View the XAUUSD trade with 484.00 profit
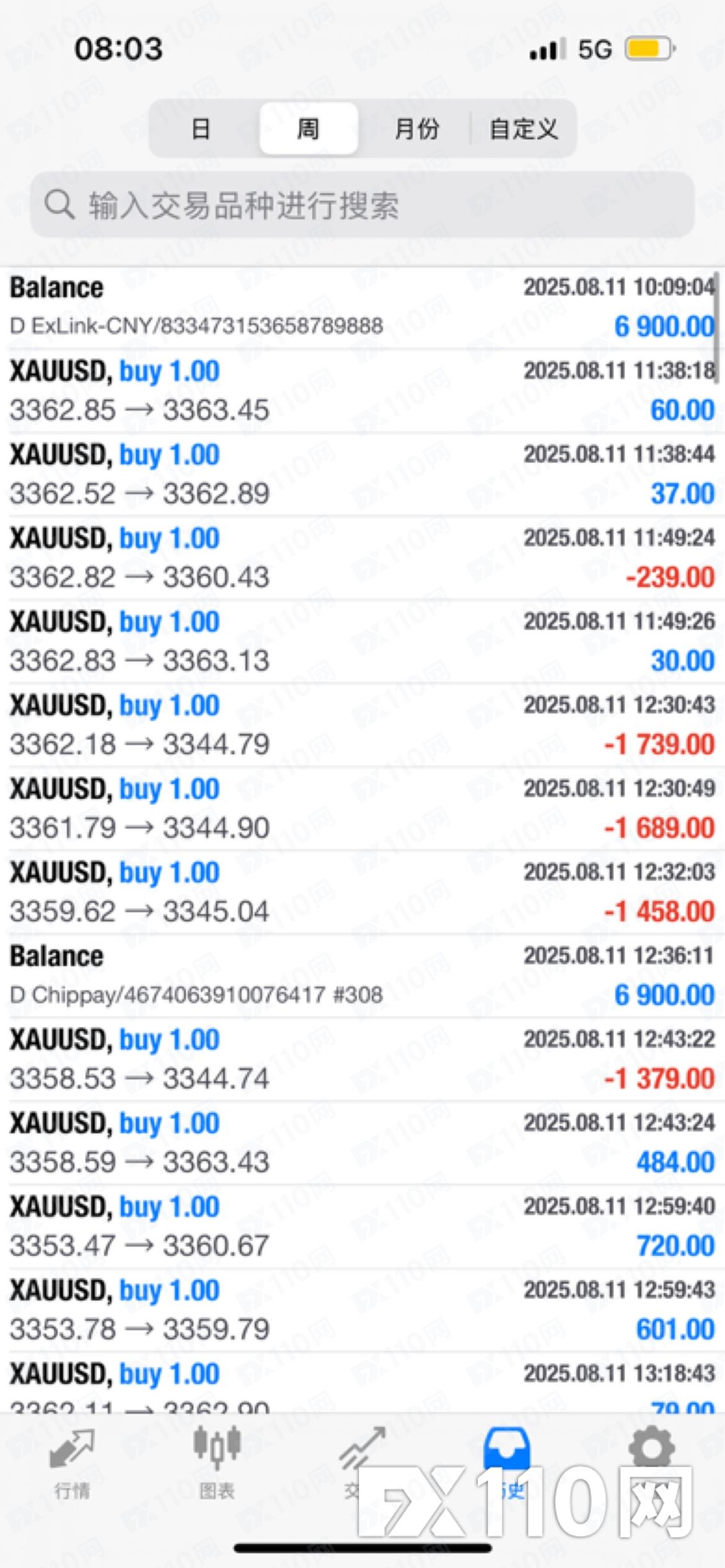The image size is (725, 1568). point(362,1143)
